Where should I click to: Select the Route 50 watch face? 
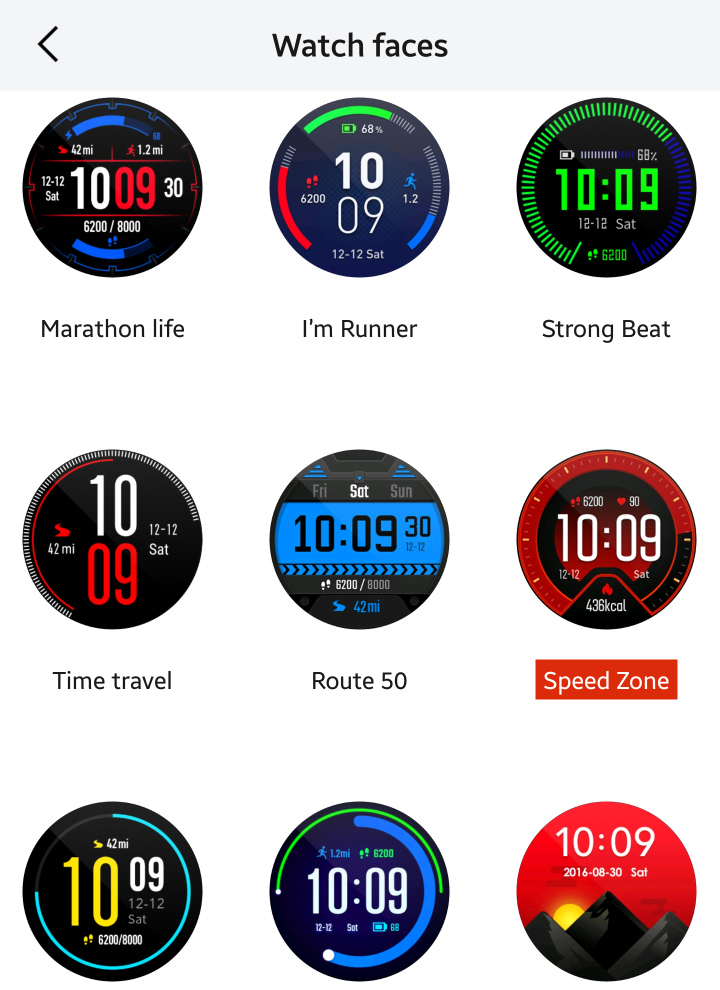point(359,539)
